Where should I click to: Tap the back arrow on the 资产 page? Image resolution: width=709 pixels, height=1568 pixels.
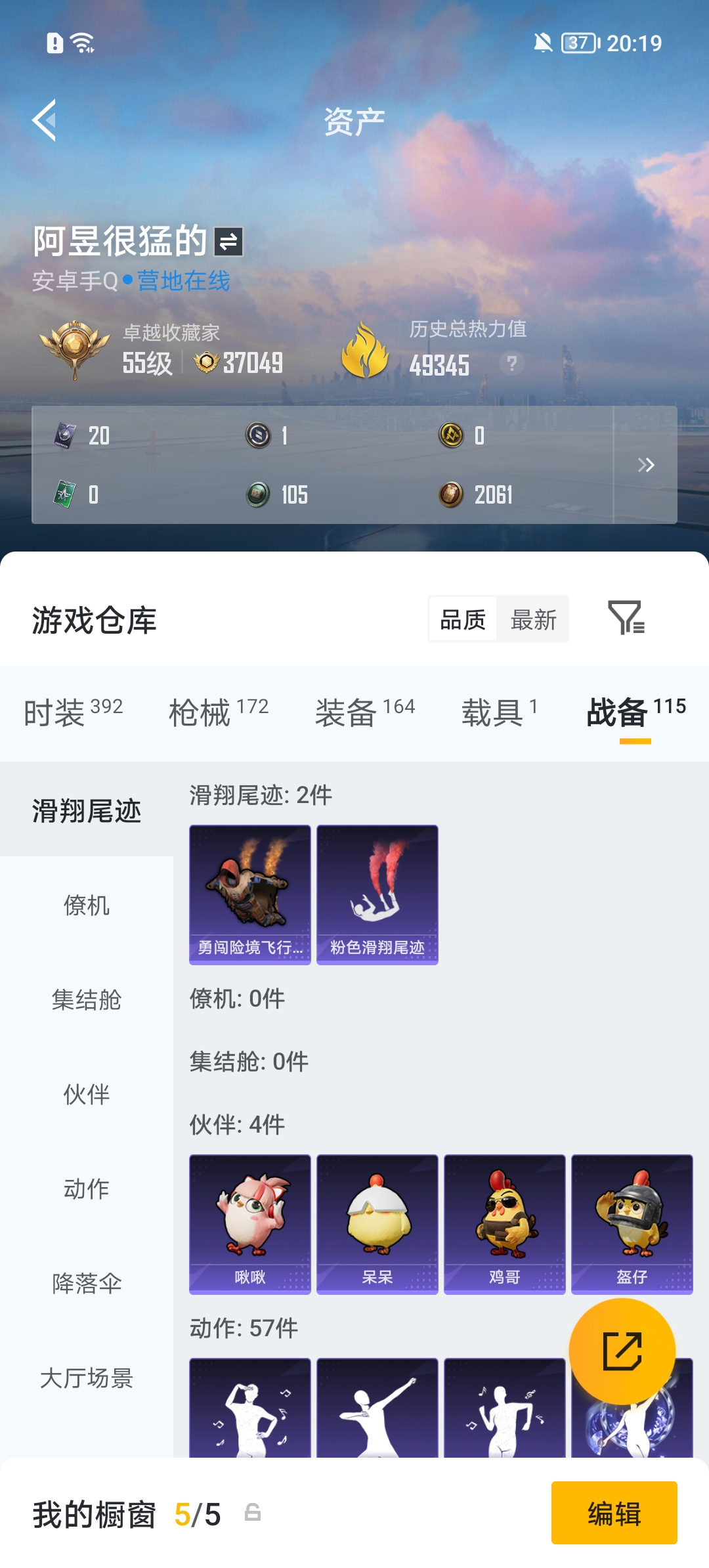click(x=45, y=120)
